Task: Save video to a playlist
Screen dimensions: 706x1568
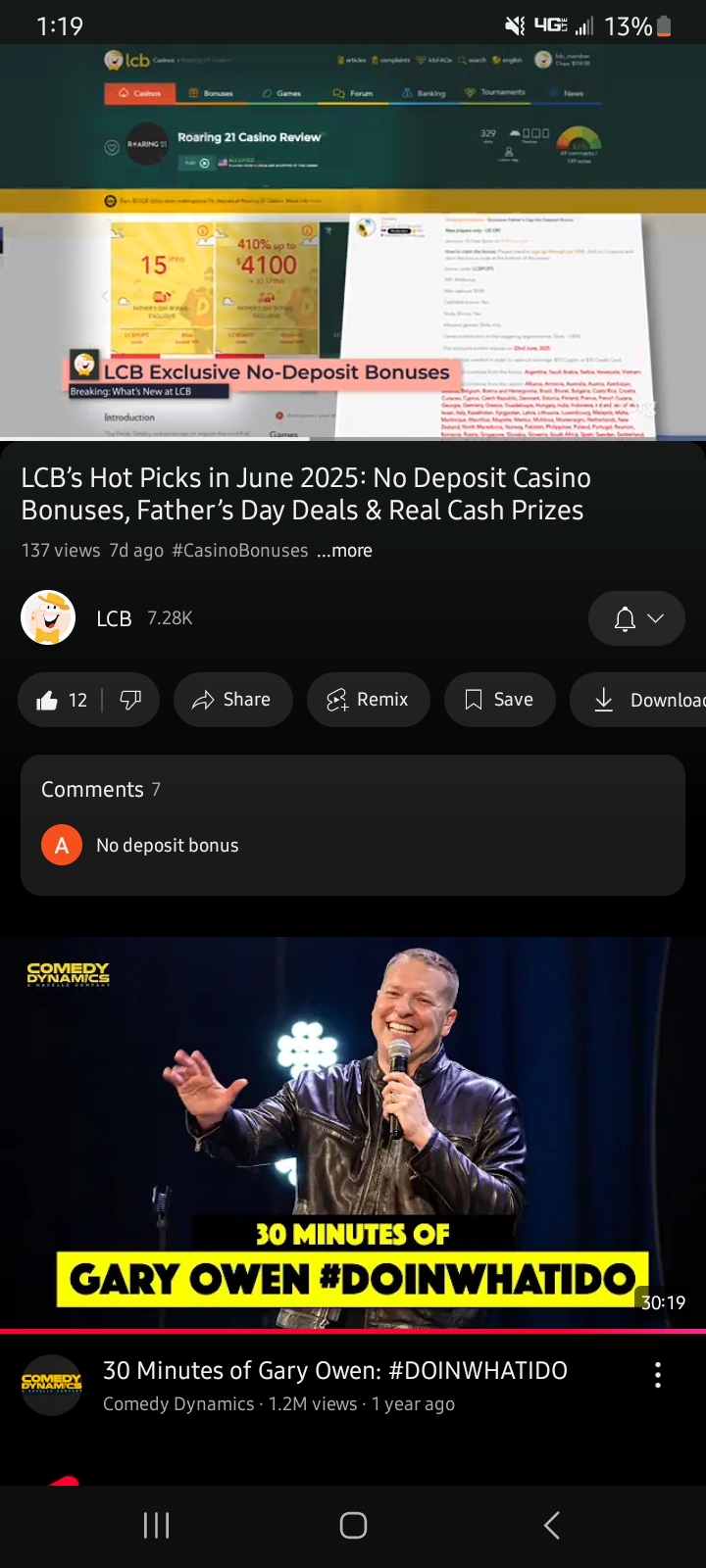Action: pos(499,700)
